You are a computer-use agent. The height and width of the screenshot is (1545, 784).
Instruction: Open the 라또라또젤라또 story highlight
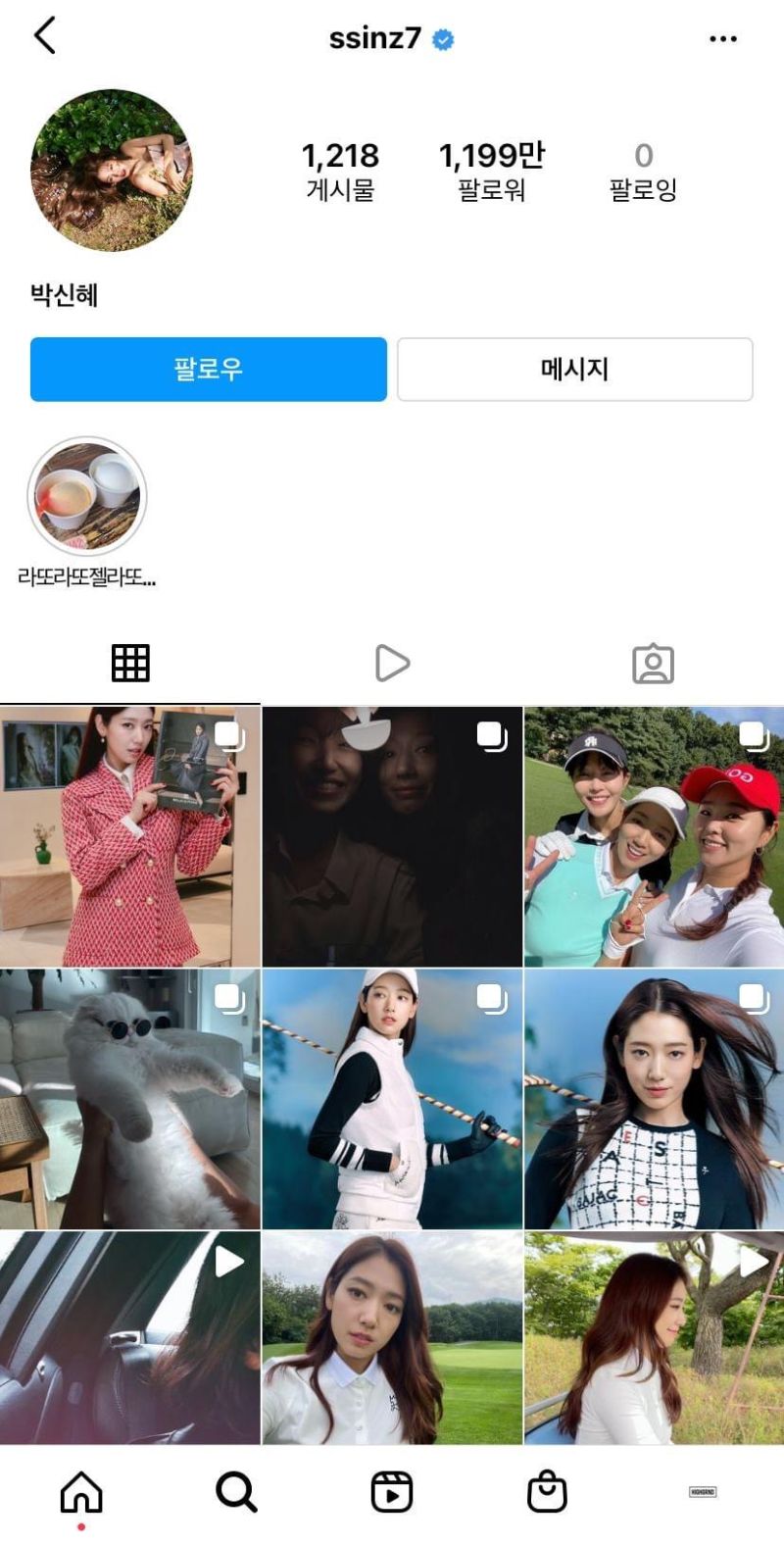pyautogui.click(x=87, y=497)
